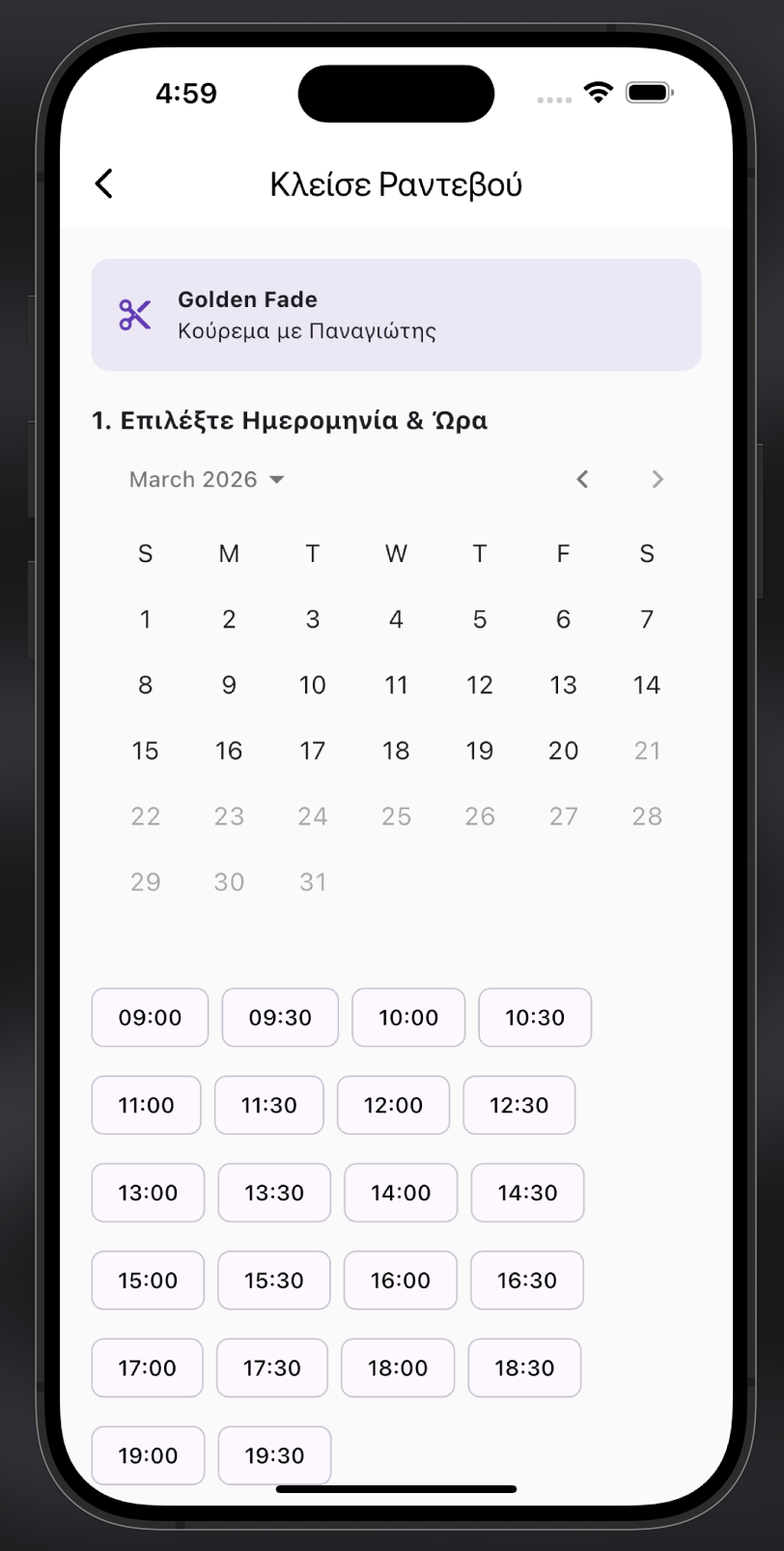Open the March 2026 month picker
The height and width of the screenshot is (1551, 784).
(193, 479)
